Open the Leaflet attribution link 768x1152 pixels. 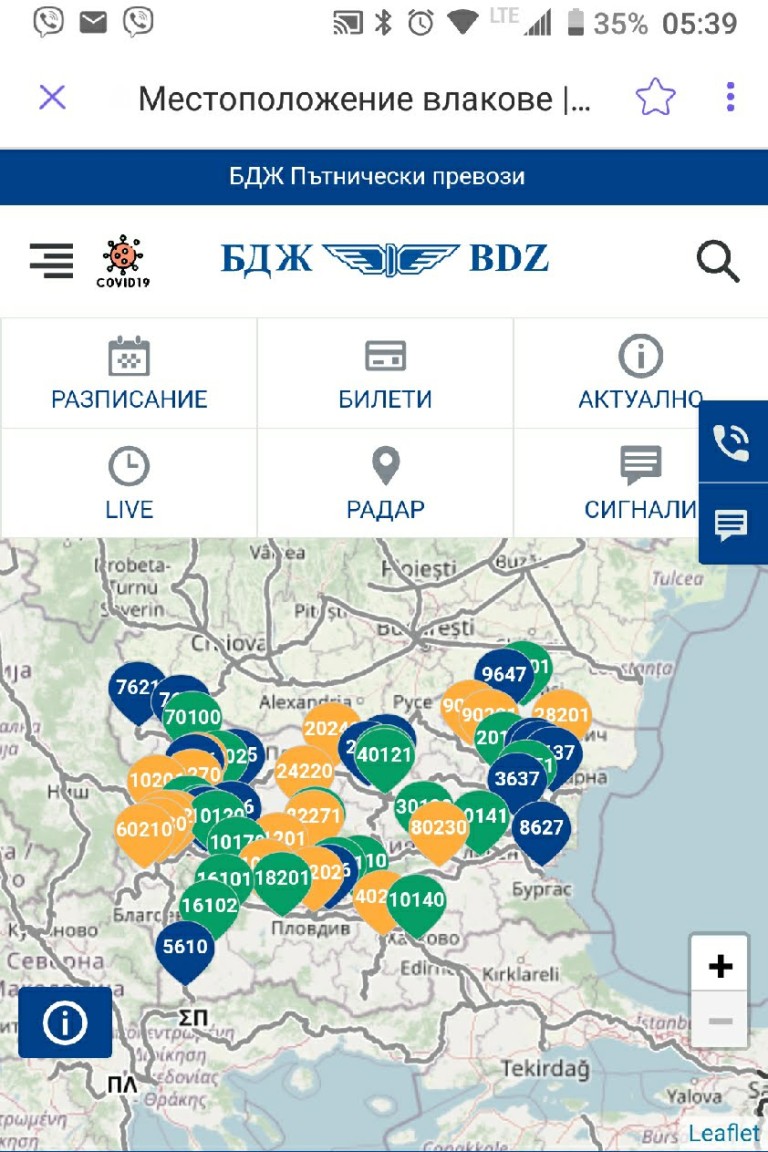coord(724,1132)
